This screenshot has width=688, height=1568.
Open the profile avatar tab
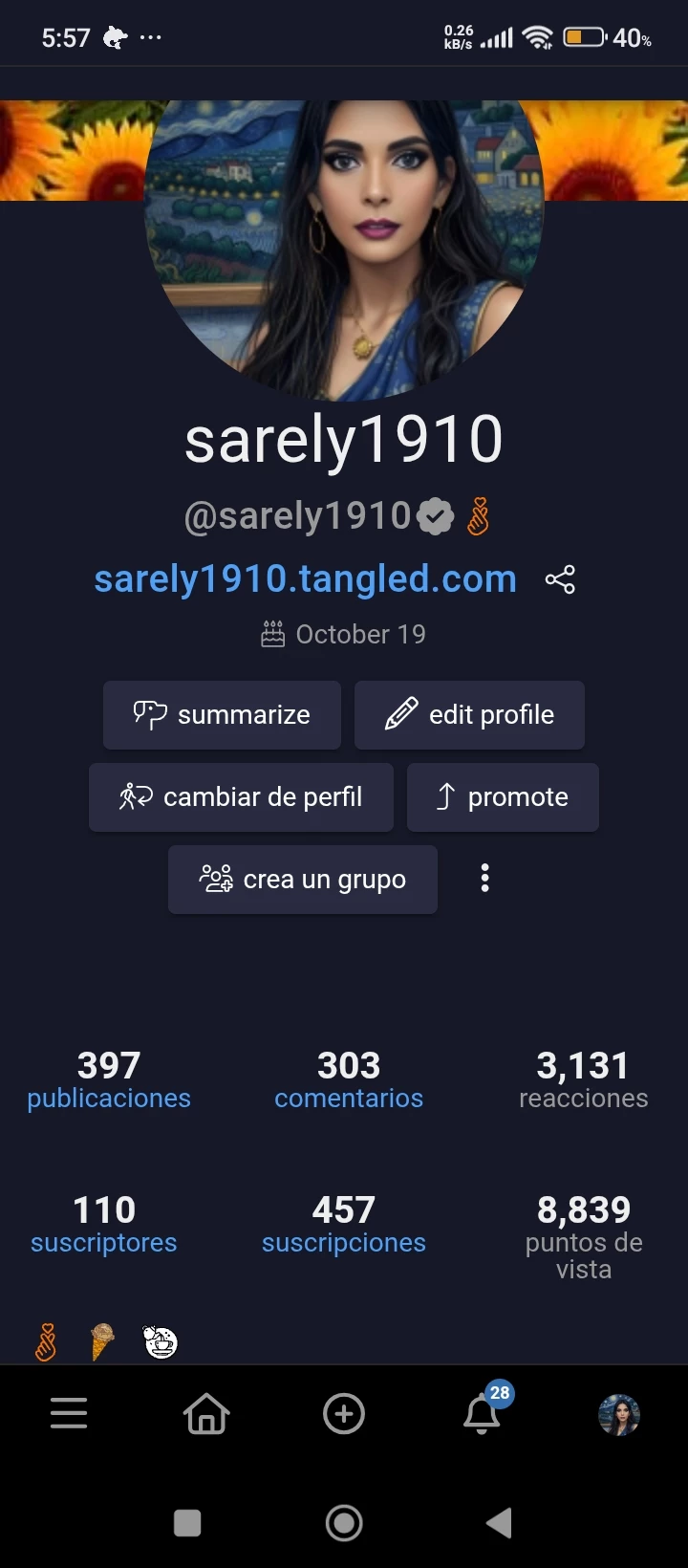[619, 1414]
